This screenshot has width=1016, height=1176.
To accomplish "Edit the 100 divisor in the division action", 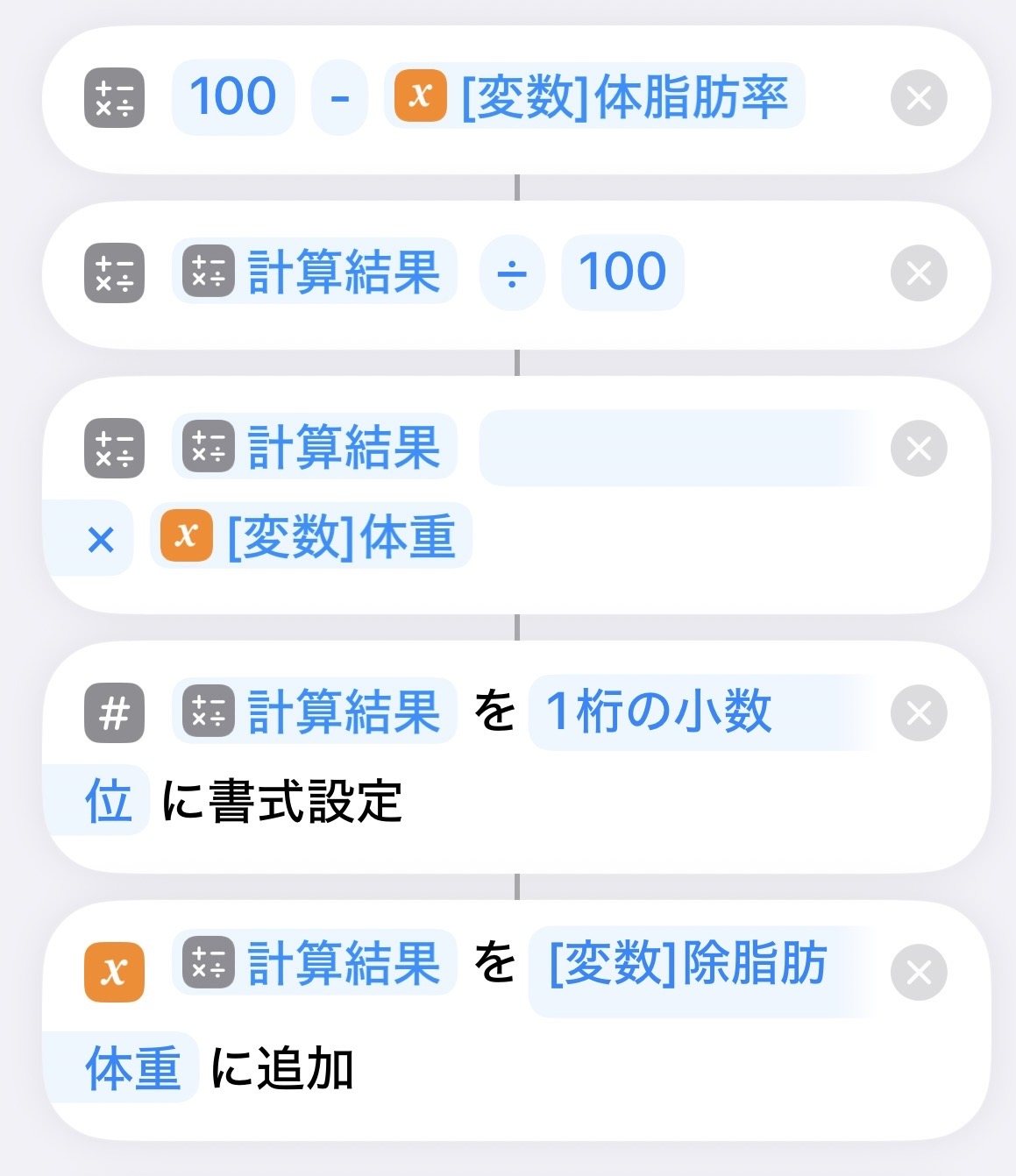I will pos(622,273).
